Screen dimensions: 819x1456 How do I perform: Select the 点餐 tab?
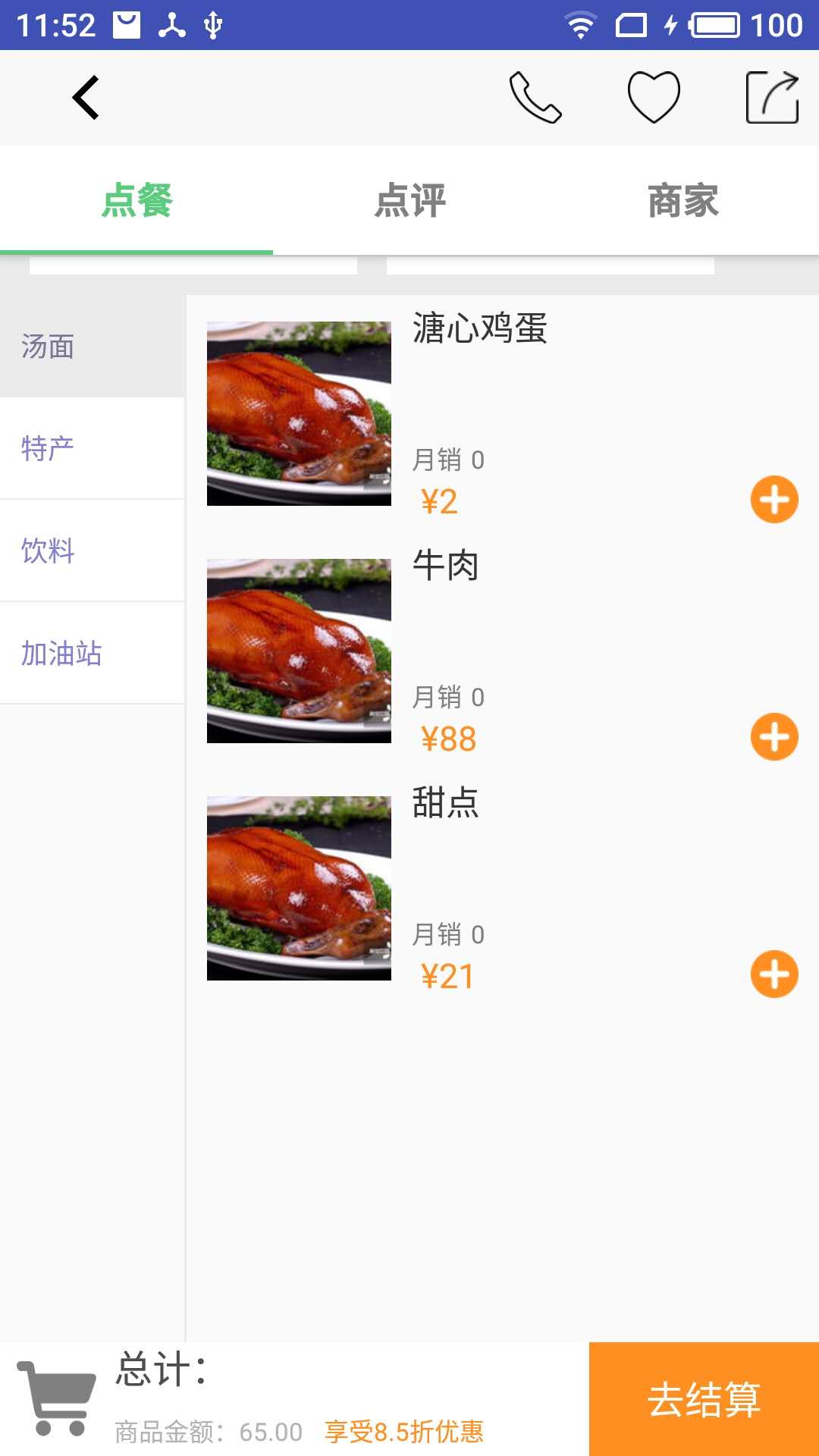pyautogui.click(x=136, y=201)
